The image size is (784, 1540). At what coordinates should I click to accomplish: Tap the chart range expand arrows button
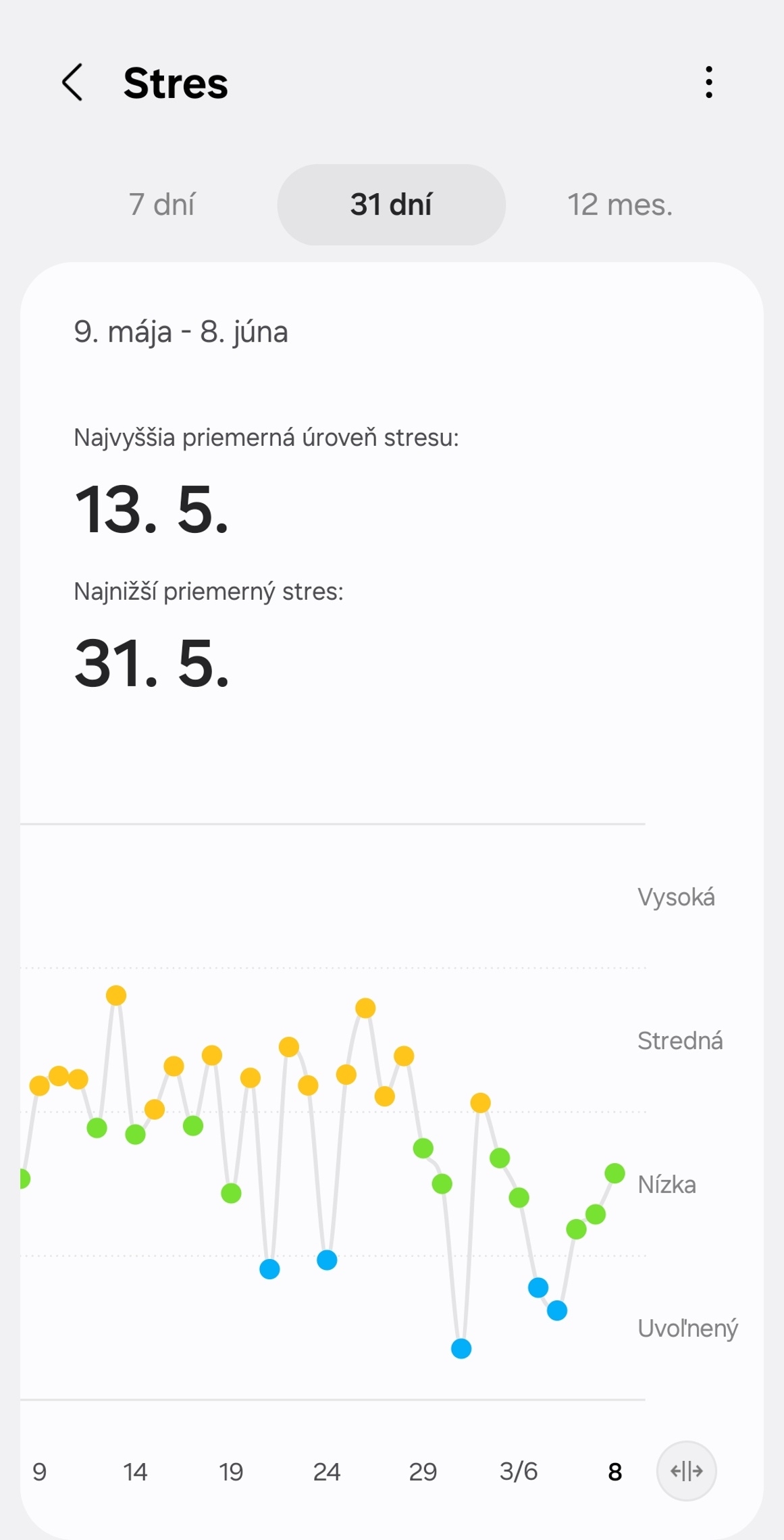(x=686, y=1470)
